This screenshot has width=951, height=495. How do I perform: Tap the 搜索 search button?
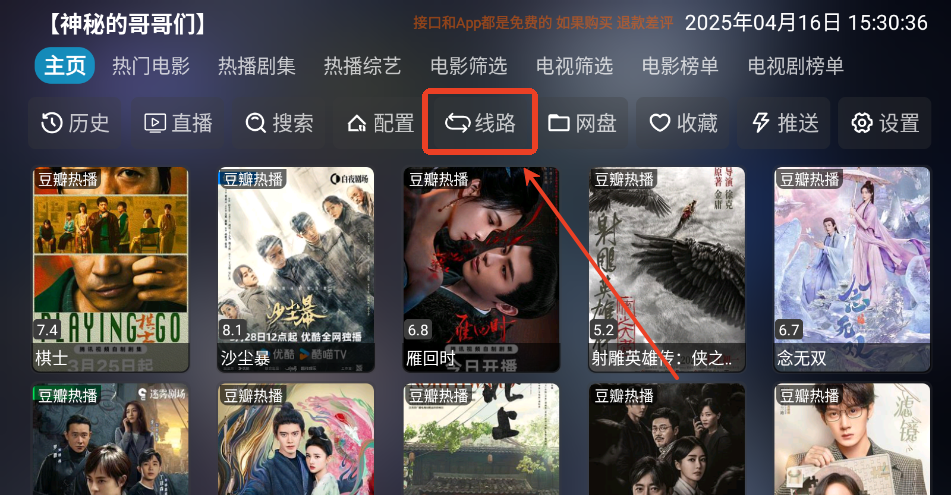click(x=280, y=123)
